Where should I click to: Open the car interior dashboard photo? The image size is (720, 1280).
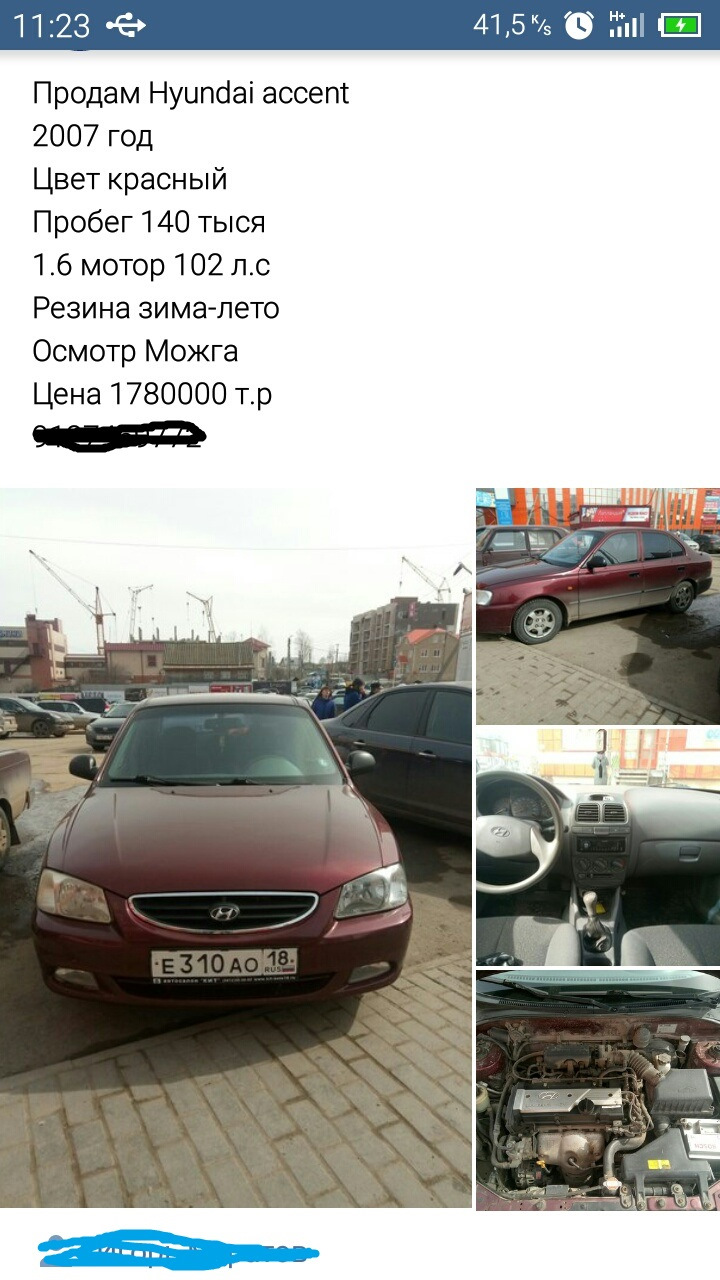tap(597, 846)
